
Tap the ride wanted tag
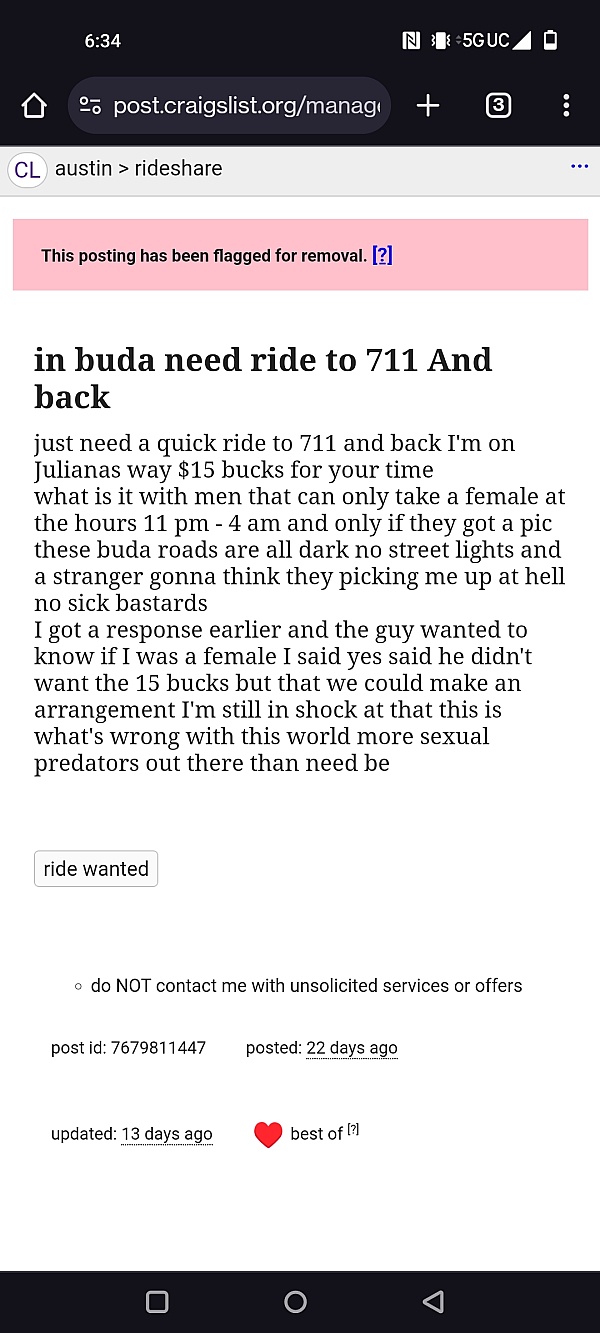pos(96,869)
